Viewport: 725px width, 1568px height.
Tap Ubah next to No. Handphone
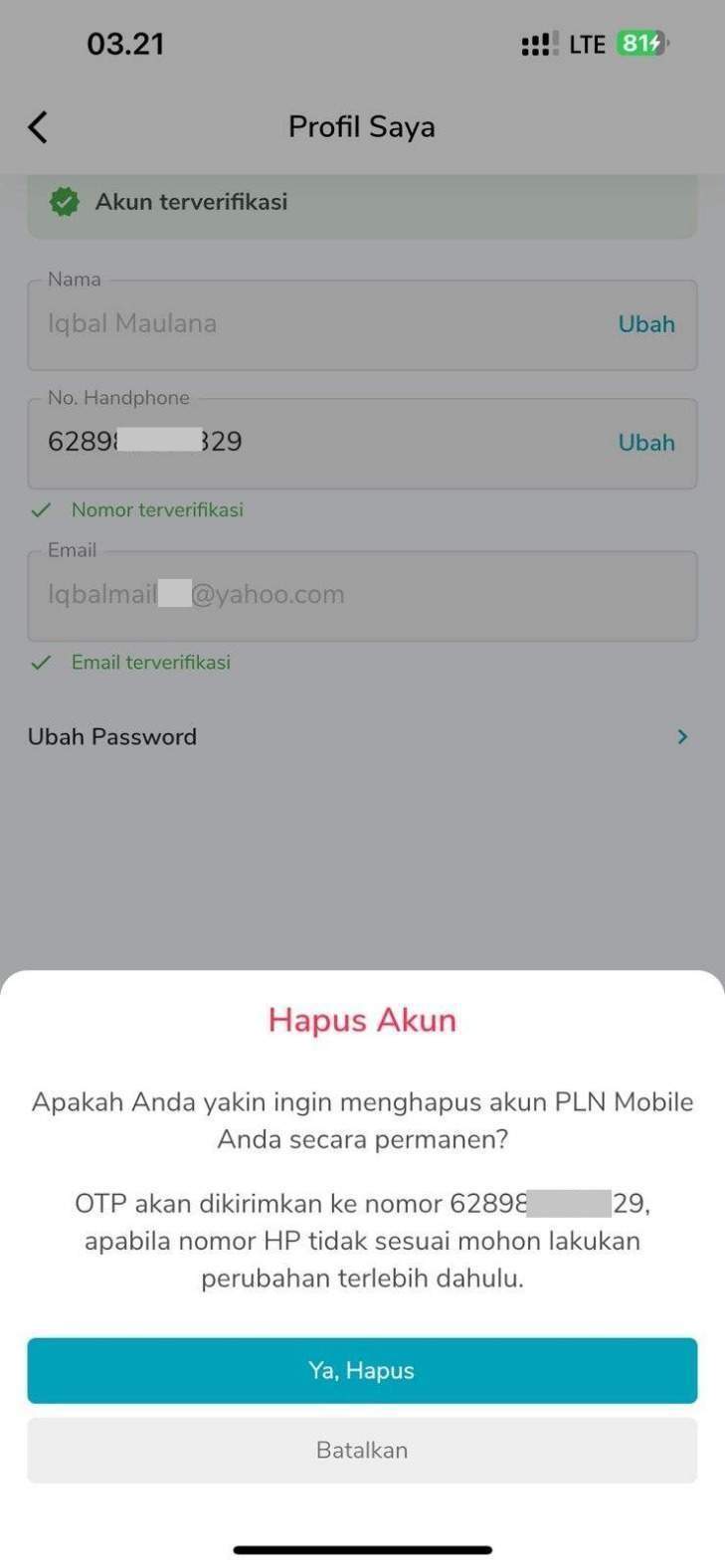[x=646, y=443]
